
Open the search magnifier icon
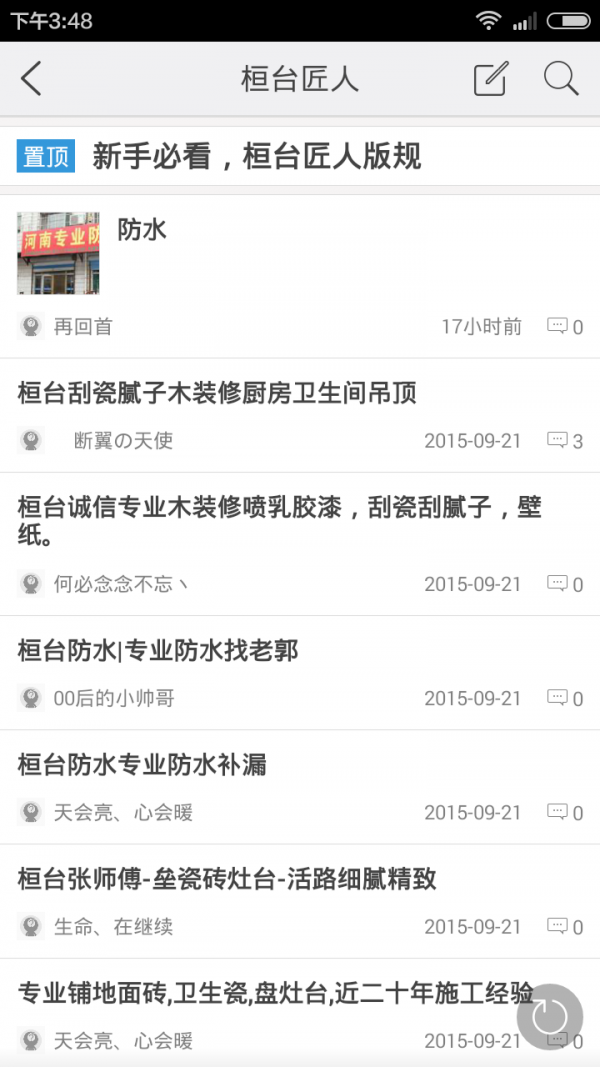coord(561,79)
